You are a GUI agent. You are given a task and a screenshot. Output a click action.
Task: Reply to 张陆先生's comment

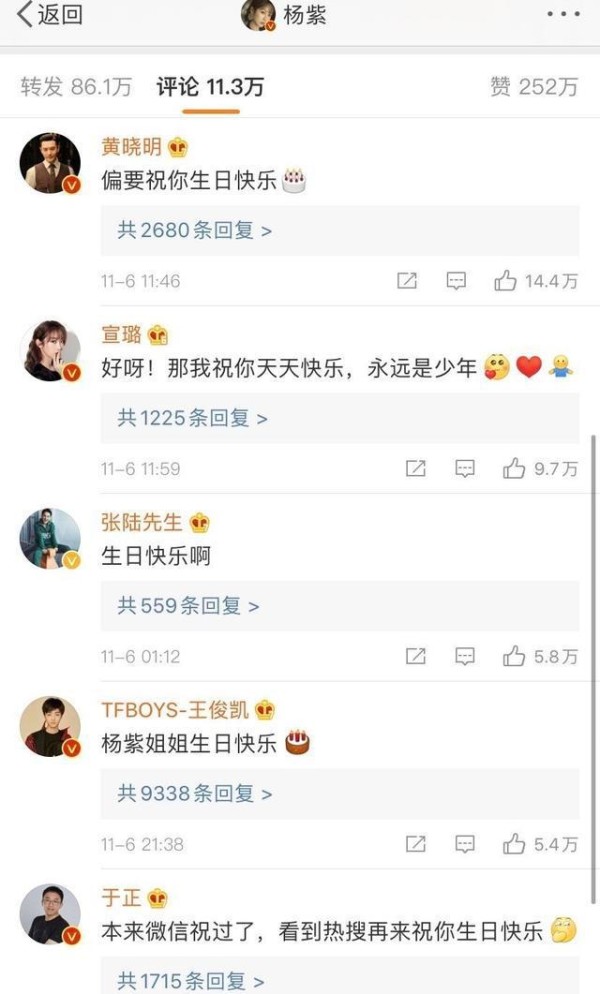pos(465,656)
